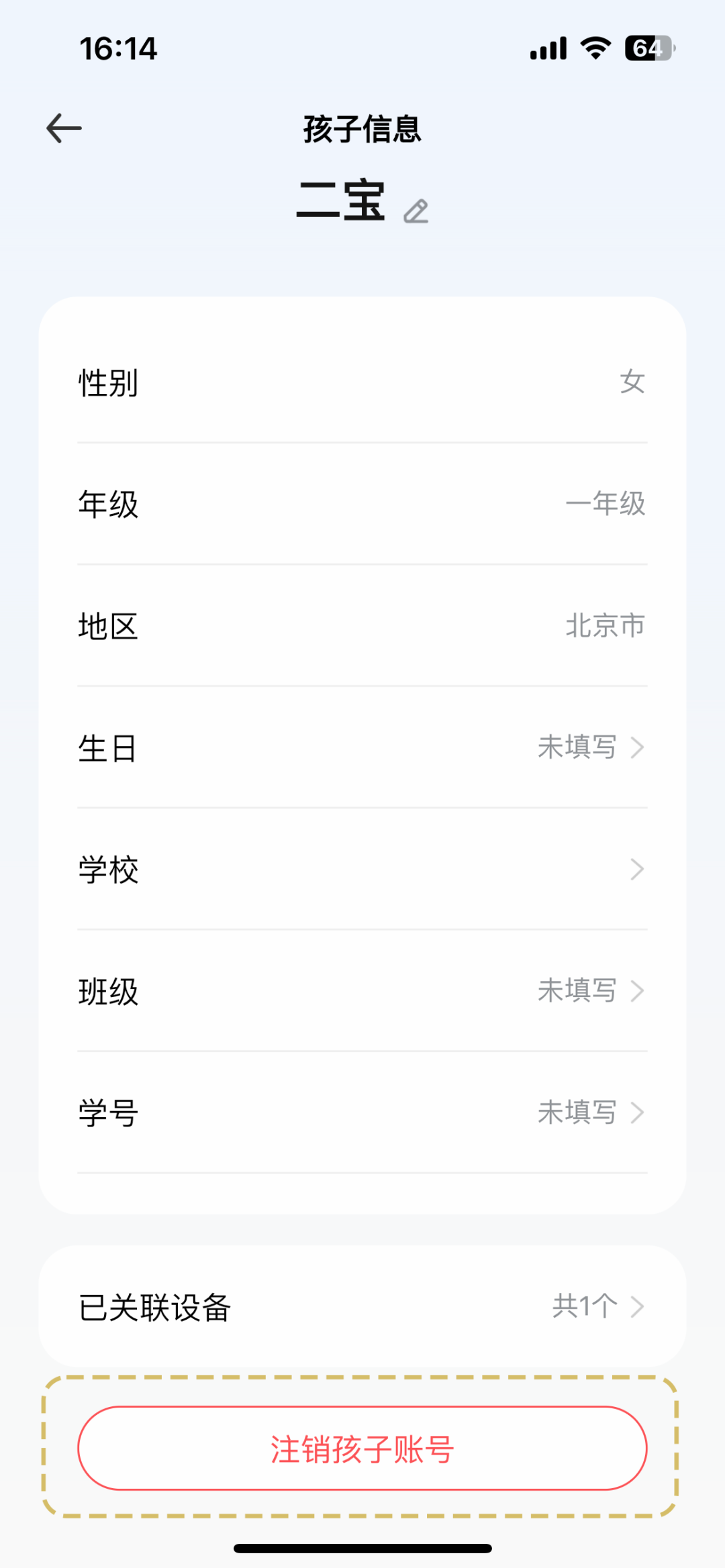The height and width of the screenshot is (1568, 725).
Task: Click the battery indicator showing 64
Action: [646, 47]
